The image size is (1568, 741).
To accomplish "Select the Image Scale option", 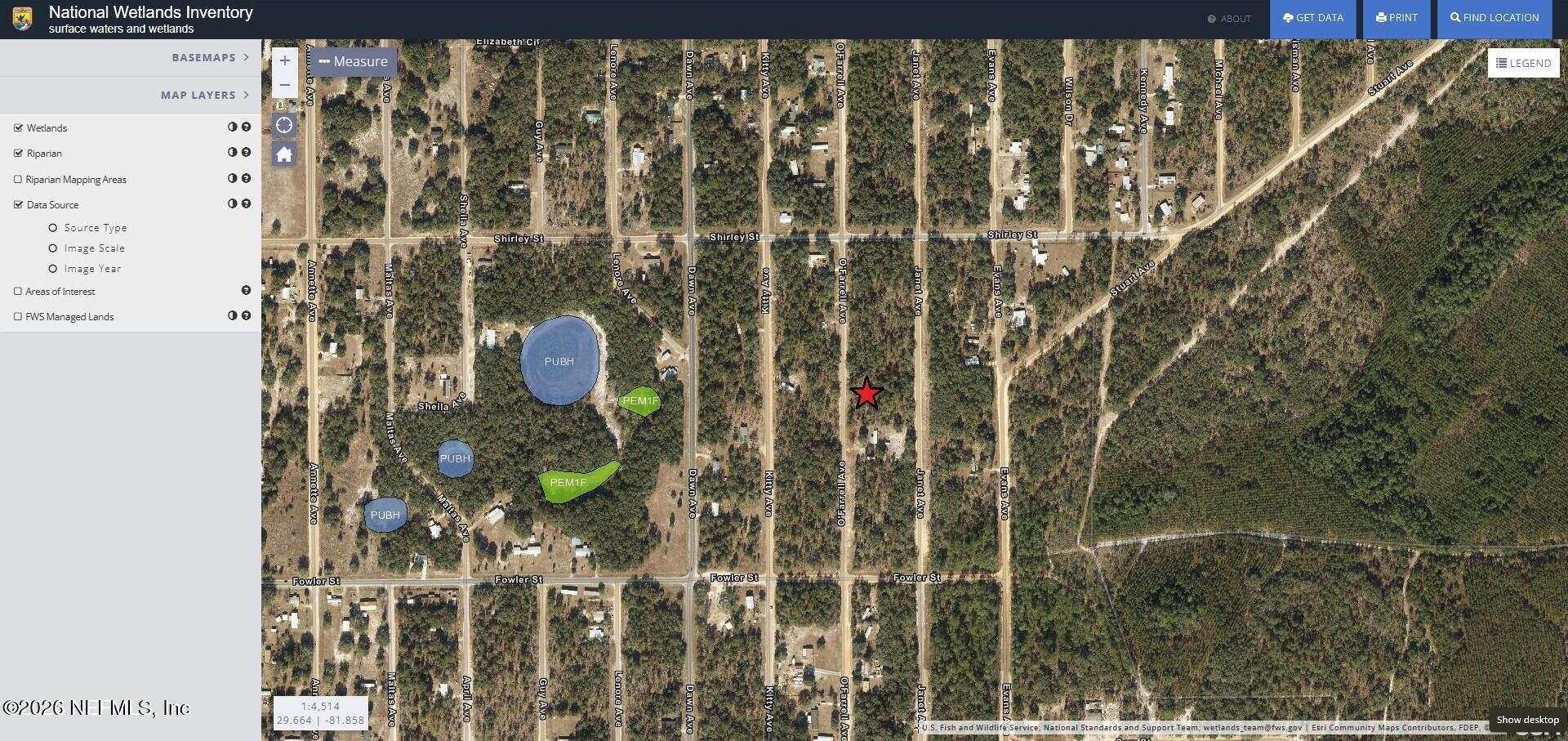I will 53,248.
